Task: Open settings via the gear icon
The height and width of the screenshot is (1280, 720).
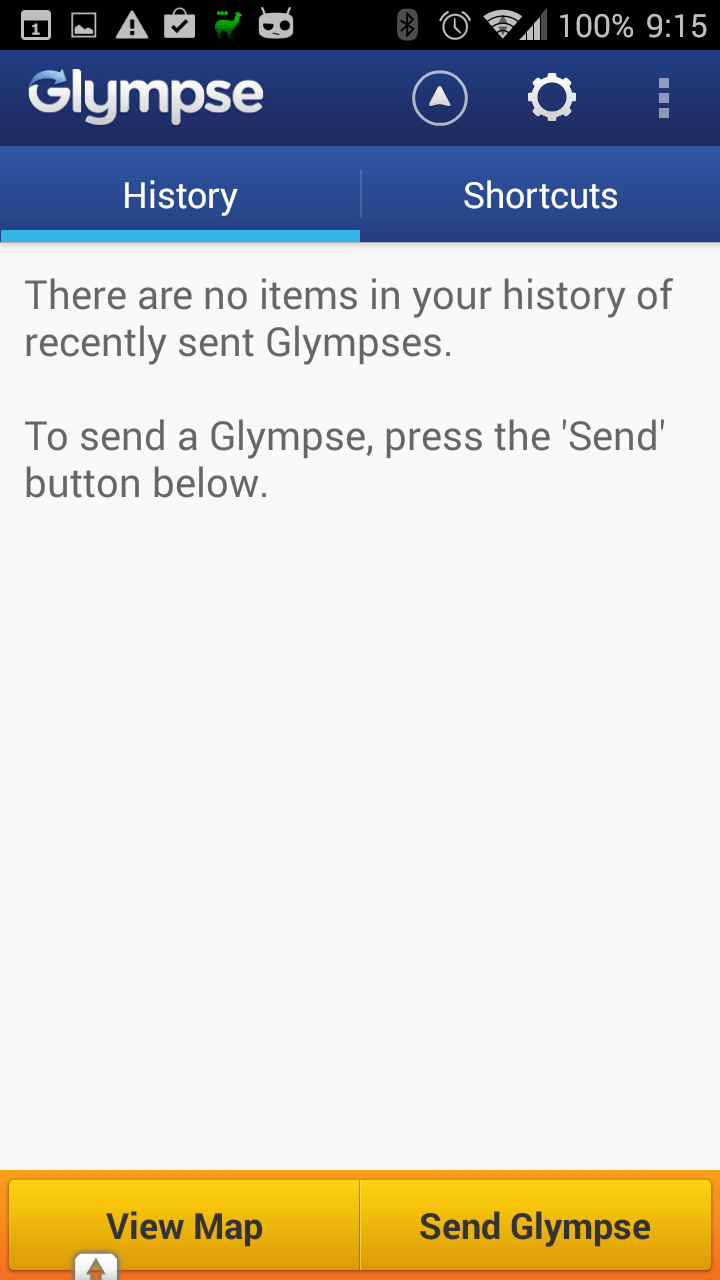Action: [x=552, y=98]
